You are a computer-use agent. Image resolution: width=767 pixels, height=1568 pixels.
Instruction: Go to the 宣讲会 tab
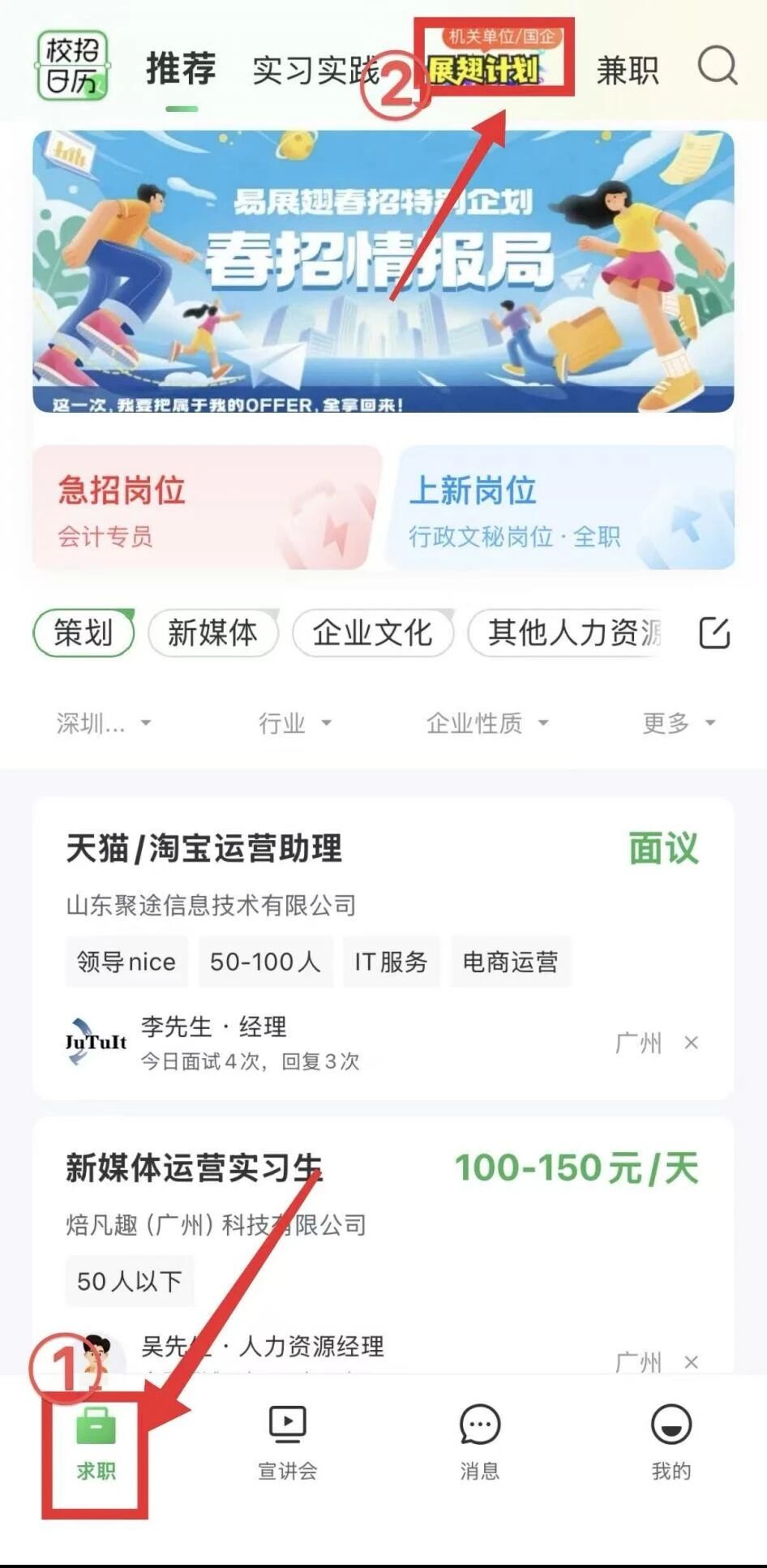click(287, 1443)
